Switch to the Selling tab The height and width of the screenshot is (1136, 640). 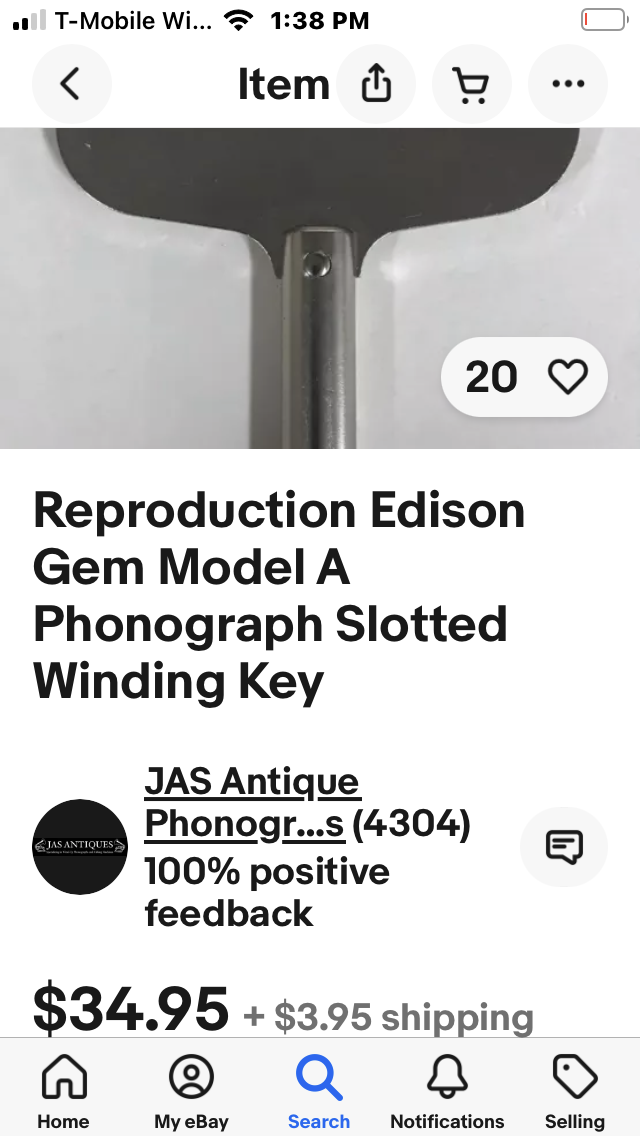pyautogui.click(x=575, y=1092)
